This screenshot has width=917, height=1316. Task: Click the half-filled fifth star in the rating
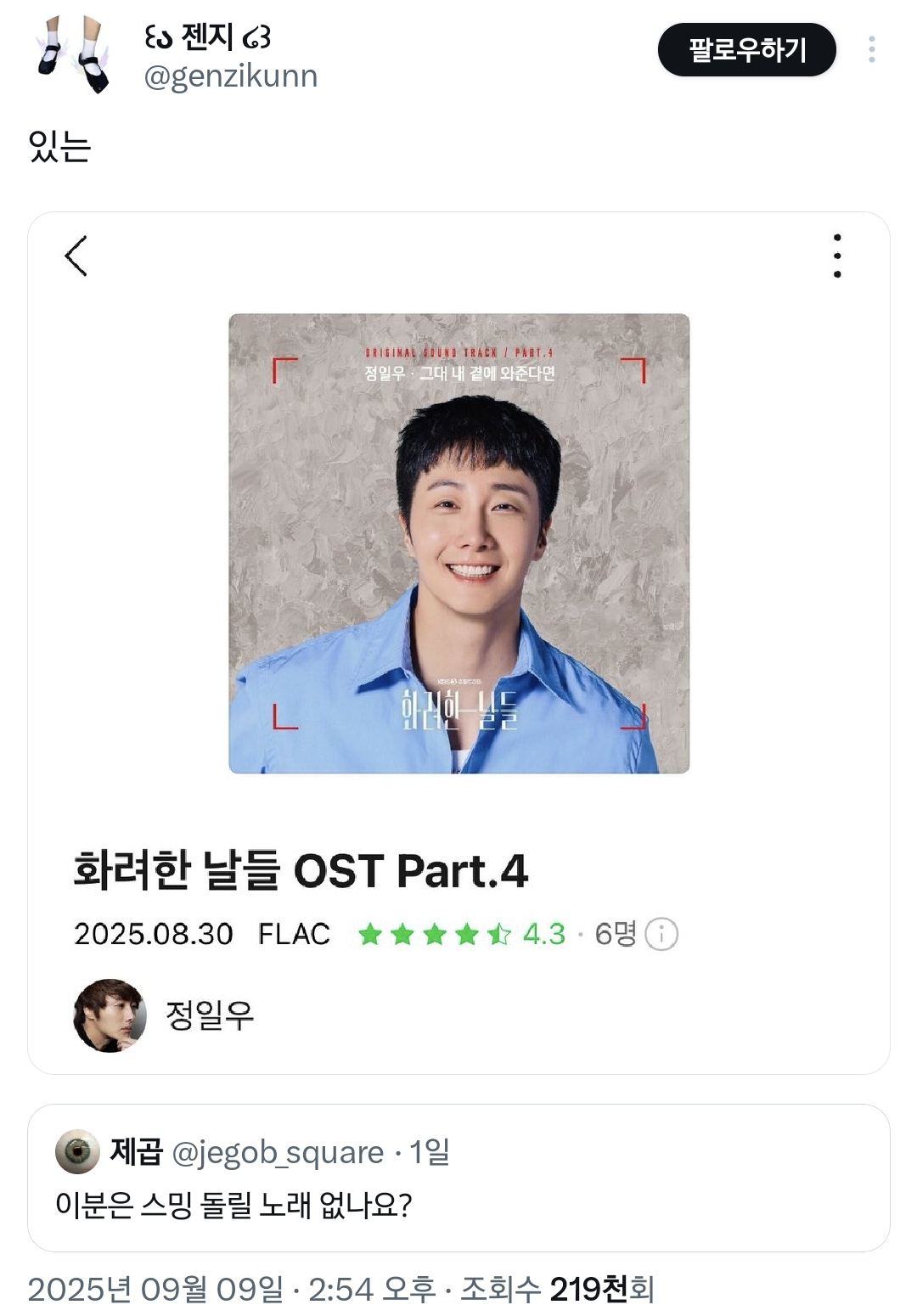point(500,932)
